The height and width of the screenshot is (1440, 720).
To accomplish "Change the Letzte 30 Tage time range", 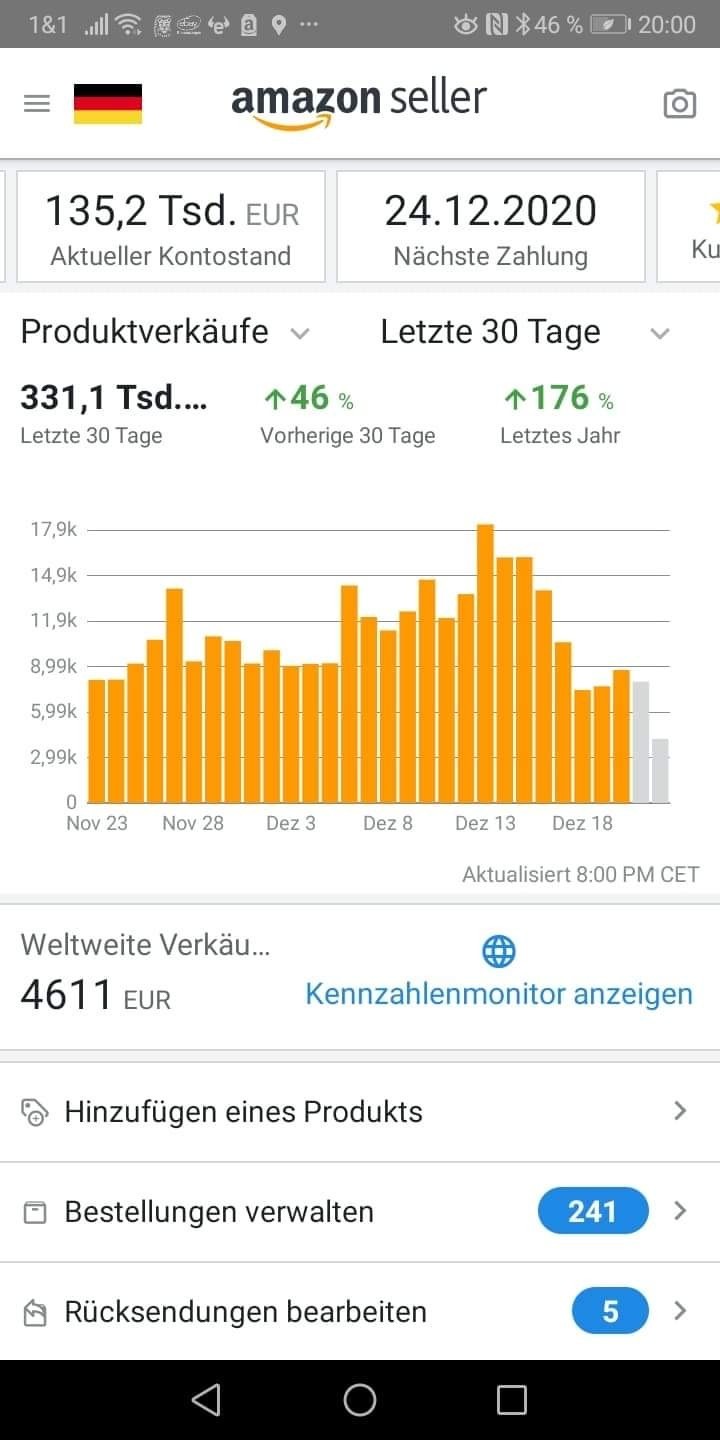I will [524, 333].
